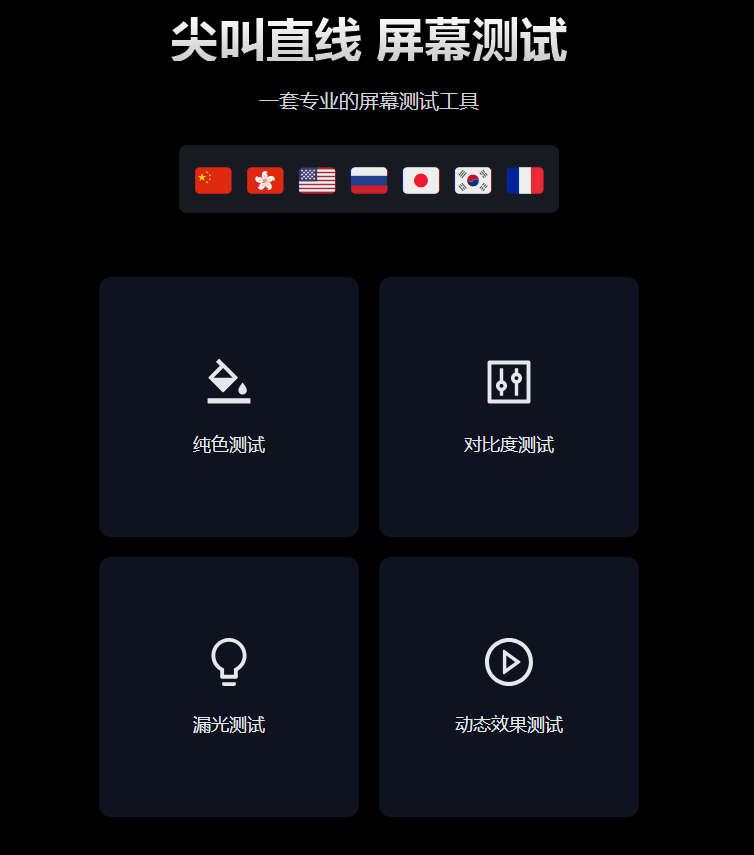
Task: Open the 纯色测试 card
Action: [x=229, y=407]
